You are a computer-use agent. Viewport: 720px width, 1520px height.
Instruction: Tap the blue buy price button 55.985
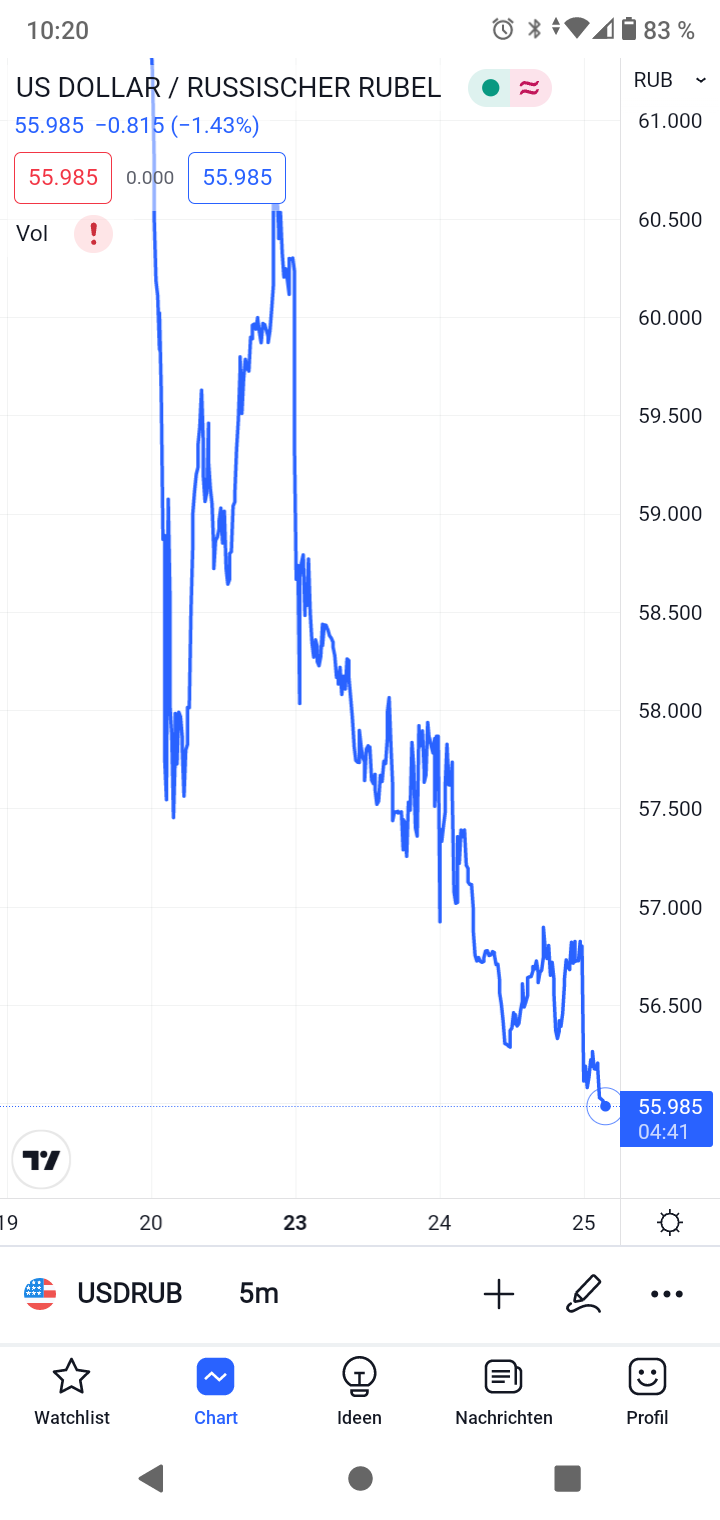pyautogui.click(x=236, y=177)
